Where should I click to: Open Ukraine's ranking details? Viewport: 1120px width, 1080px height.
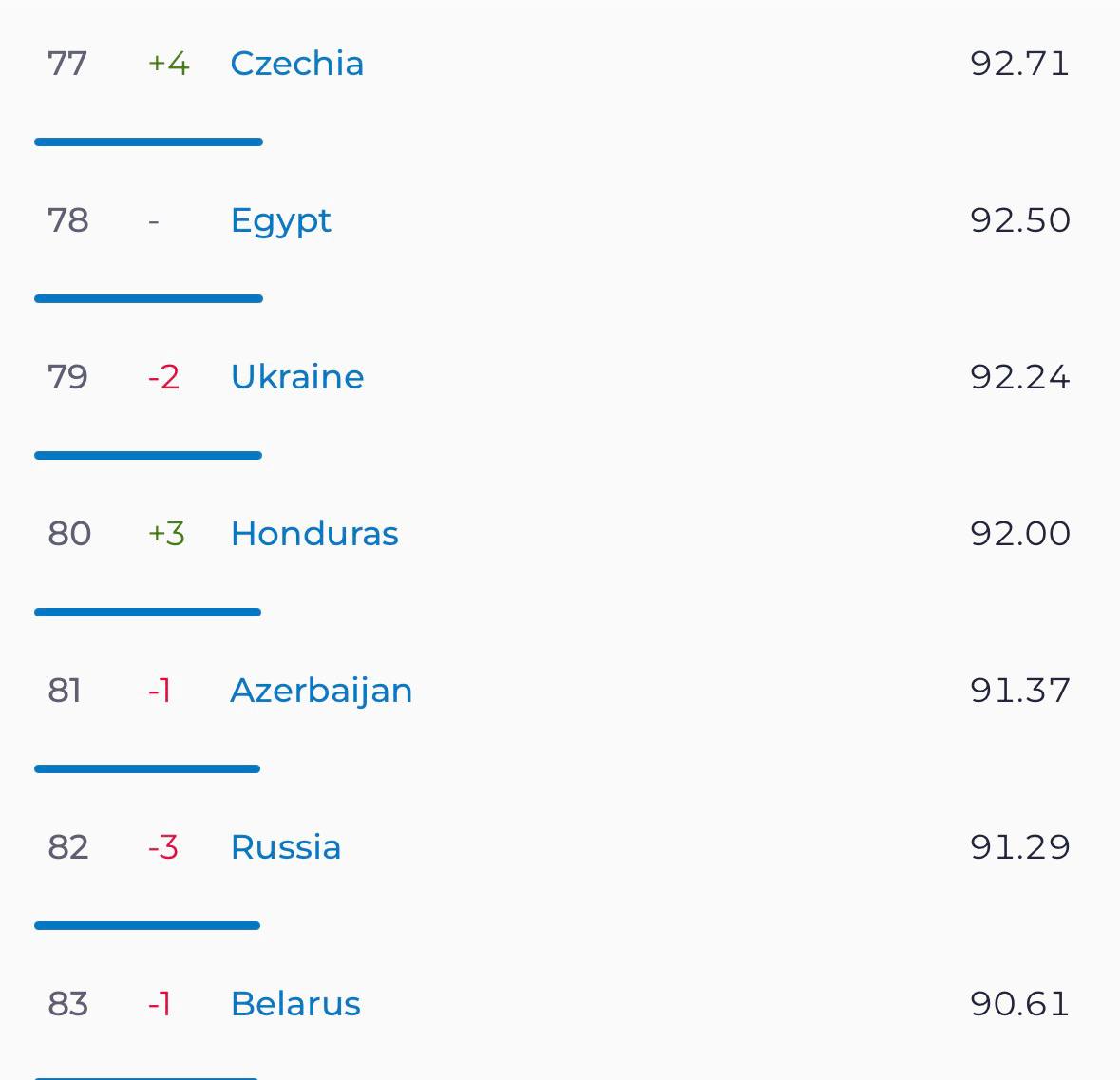coord(296,377)
